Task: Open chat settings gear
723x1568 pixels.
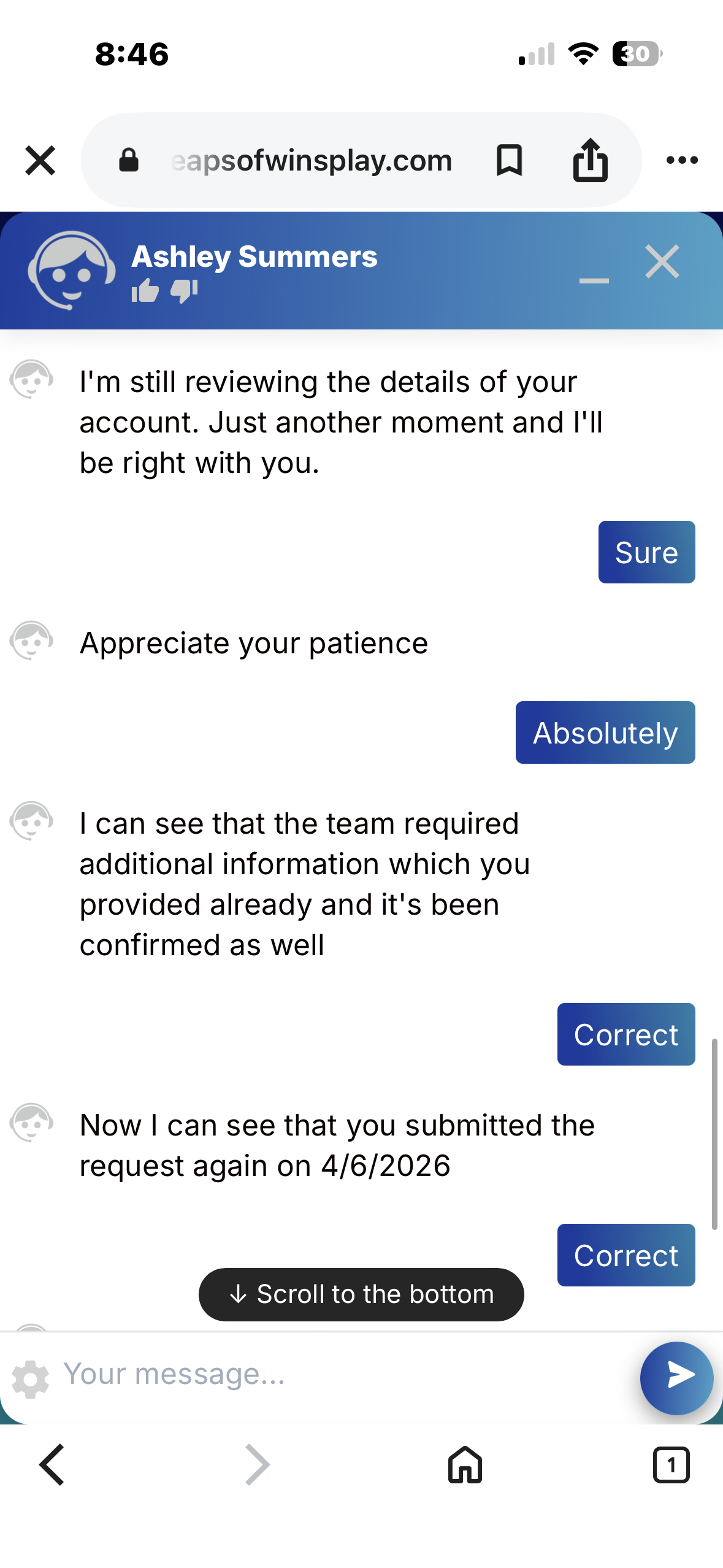Action: click(30, 1379)
